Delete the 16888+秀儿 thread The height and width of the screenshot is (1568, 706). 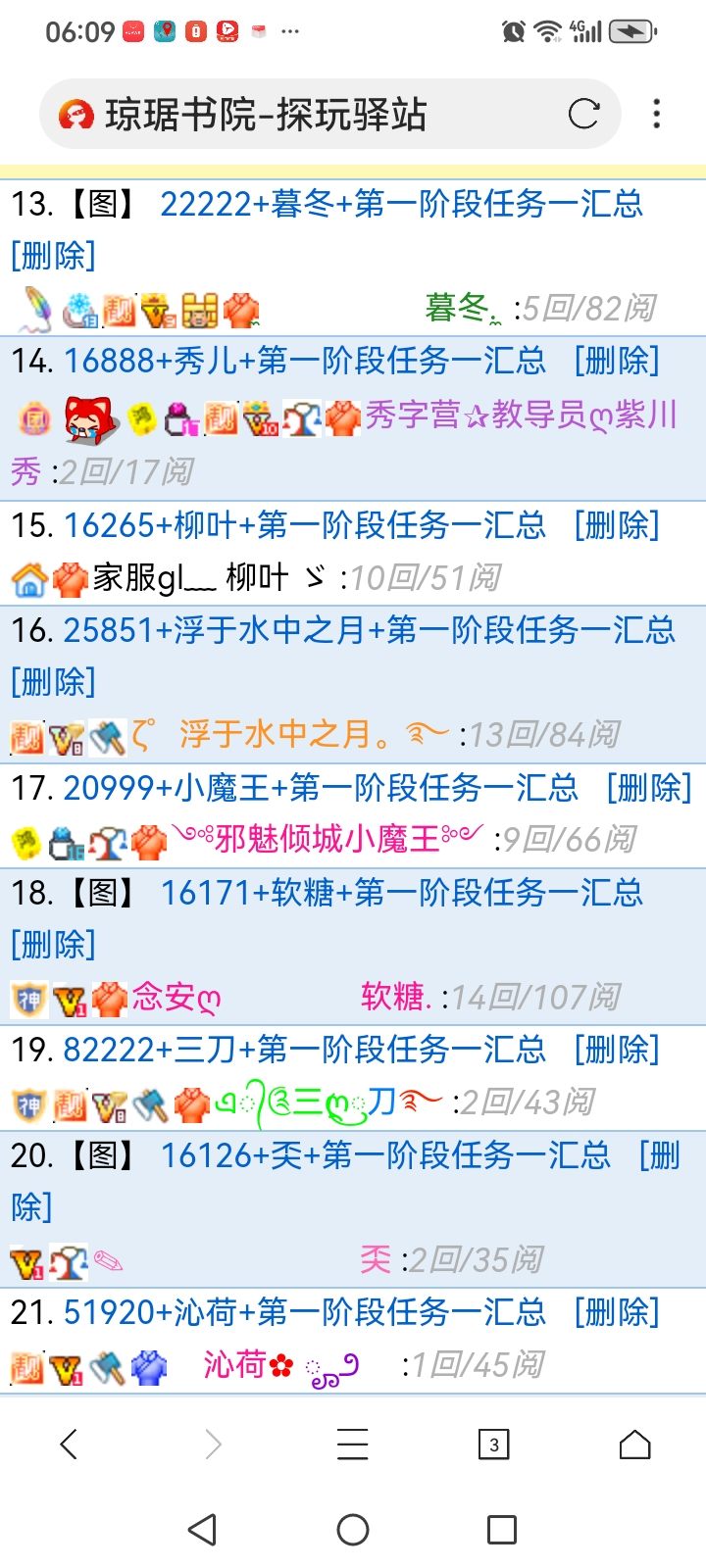617,361
